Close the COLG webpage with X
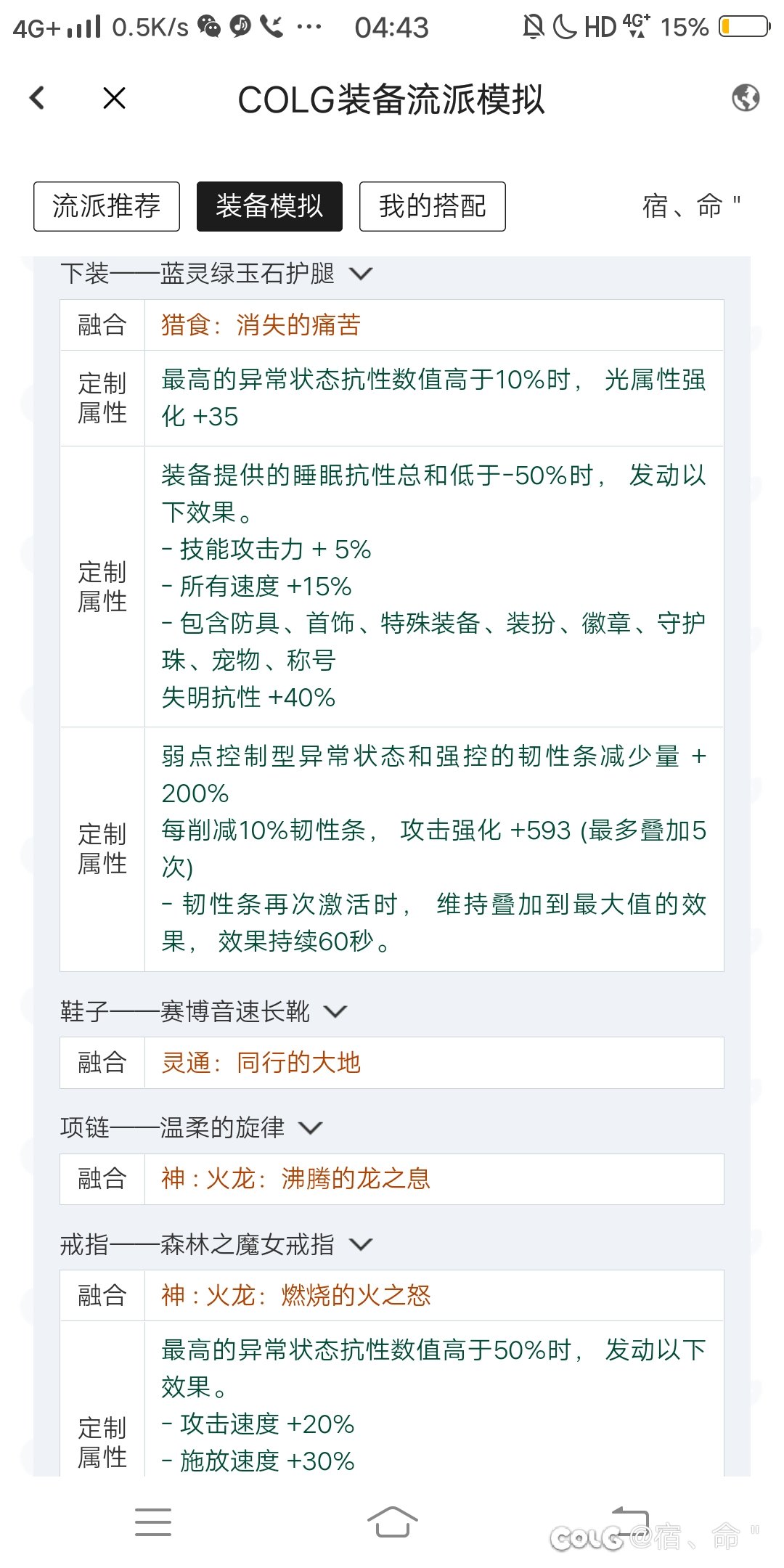The image size is (784, 1568). coord(114,98)
